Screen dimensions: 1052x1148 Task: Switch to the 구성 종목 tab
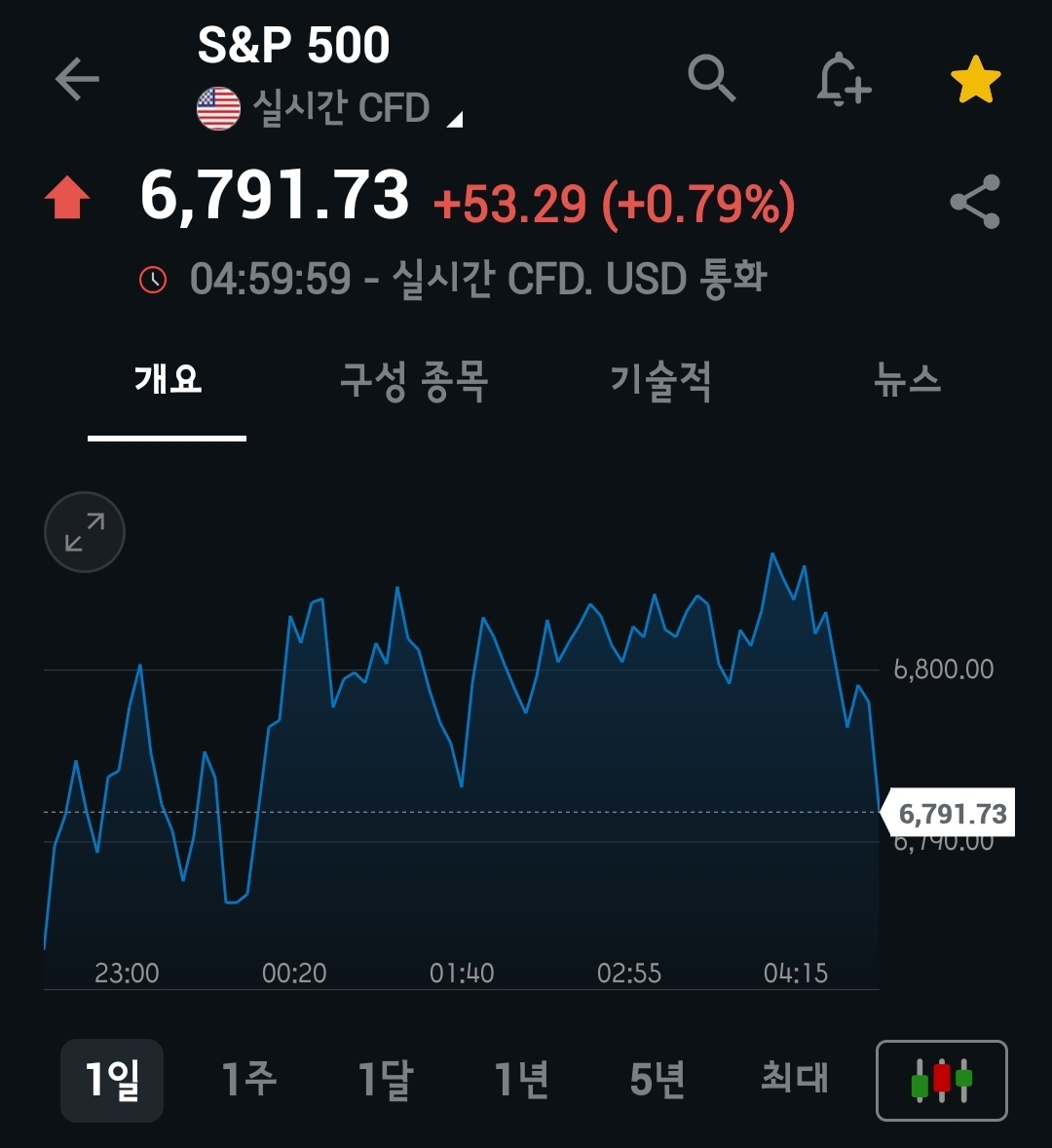point(414,380)
